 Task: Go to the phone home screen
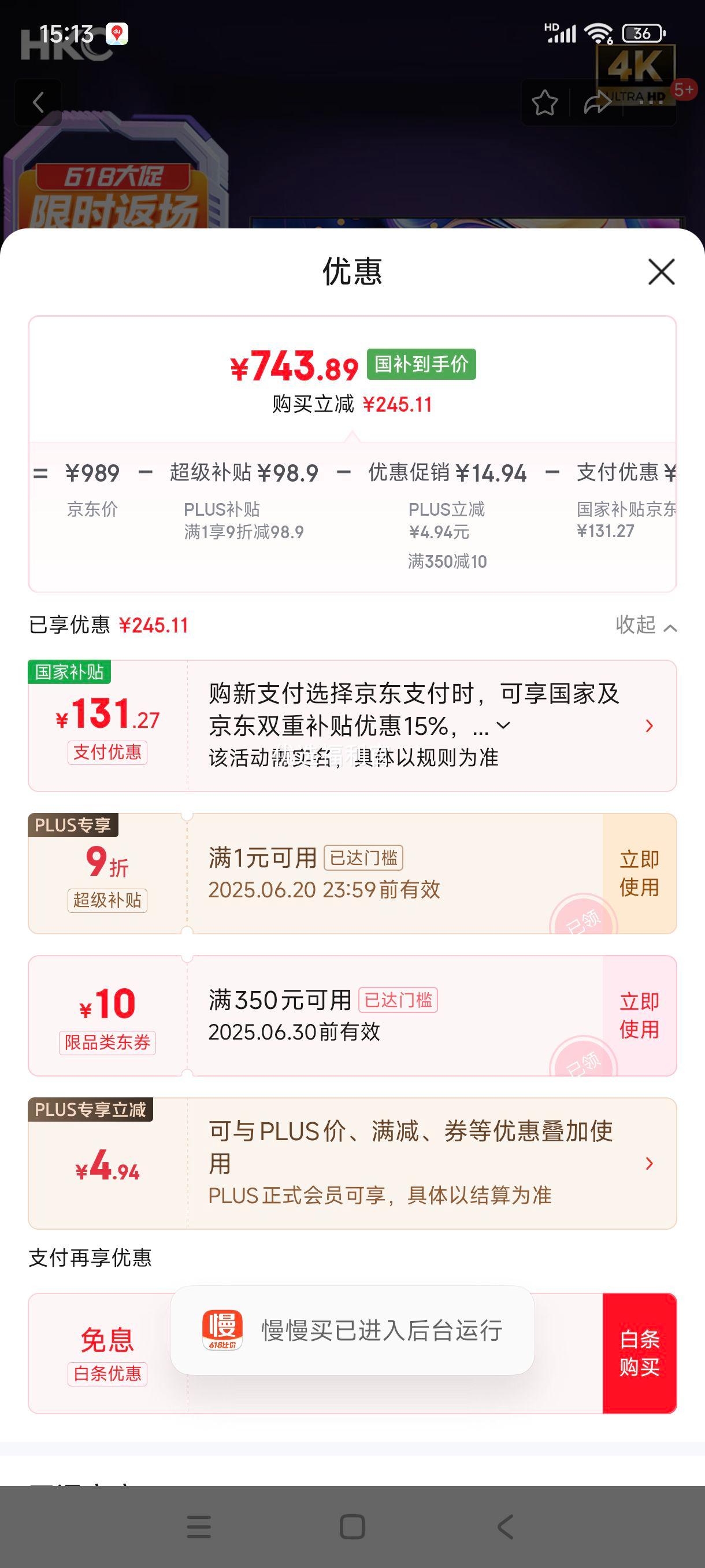[x=352, y=1526]
